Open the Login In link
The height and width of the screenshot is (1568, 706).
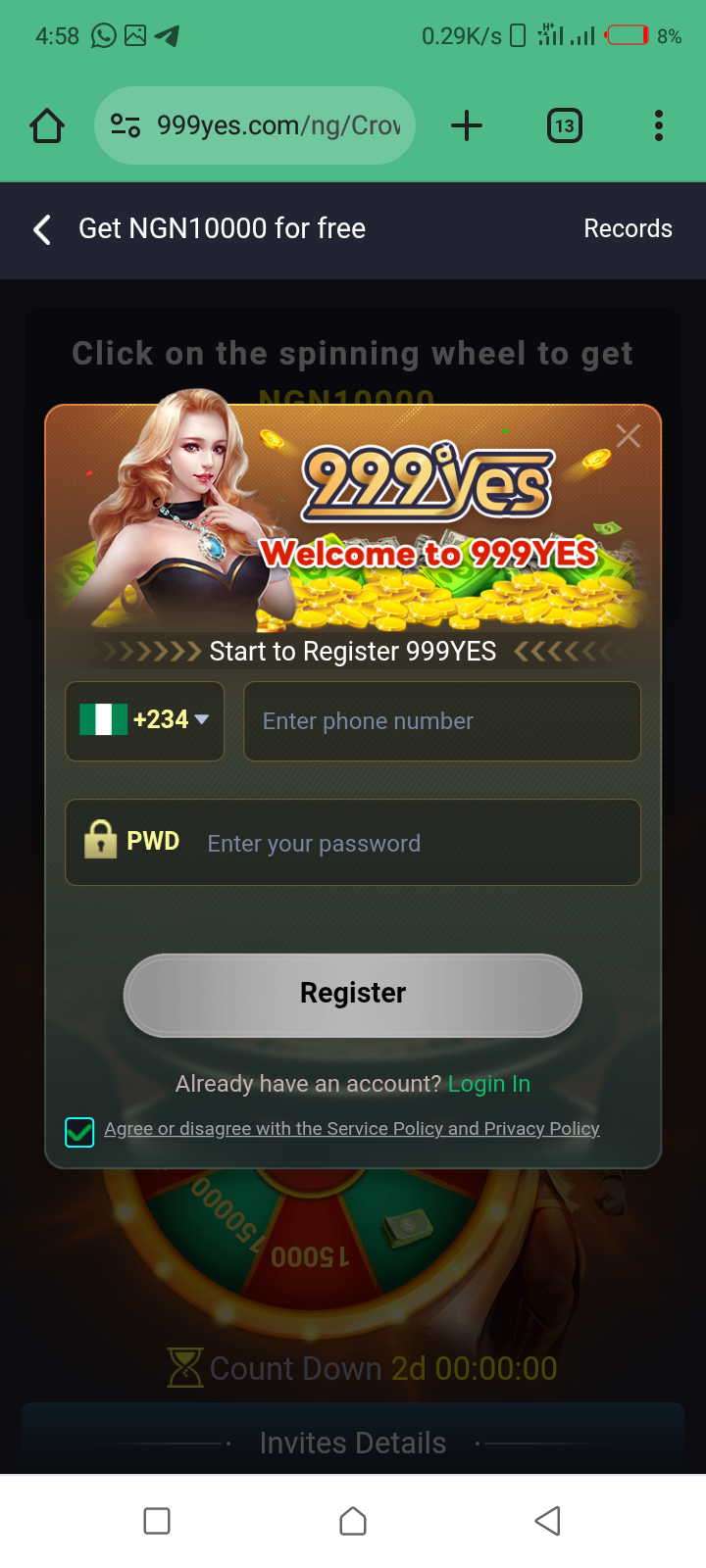pyautogui.click(x=488, y=1084)
